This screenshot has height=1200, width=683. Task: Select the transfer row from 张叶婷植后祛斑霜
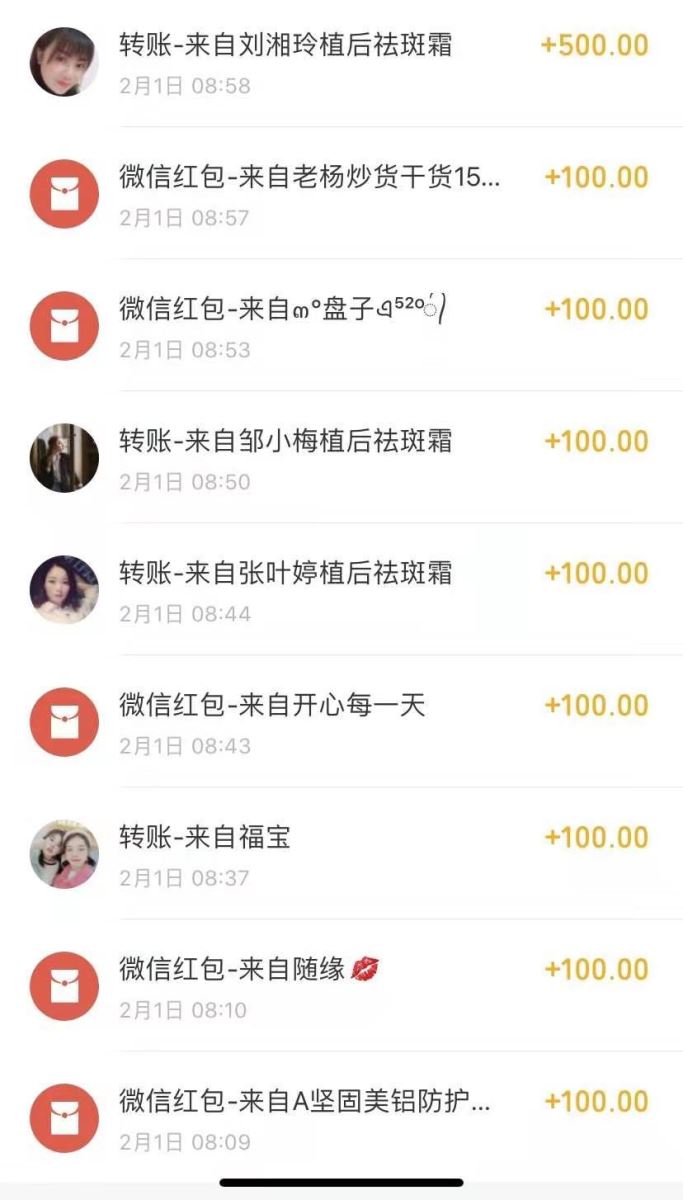(340, 590)
